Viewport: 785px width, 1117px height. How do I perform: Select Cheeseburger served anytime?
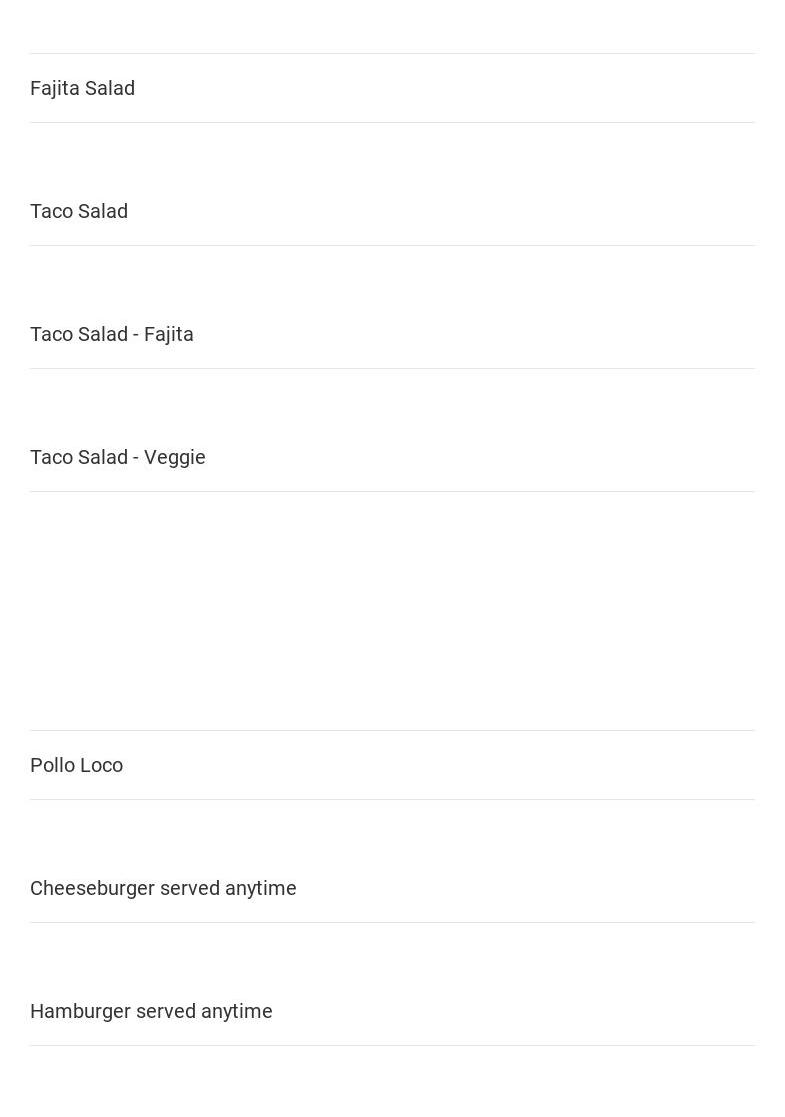tap(163, 888)
